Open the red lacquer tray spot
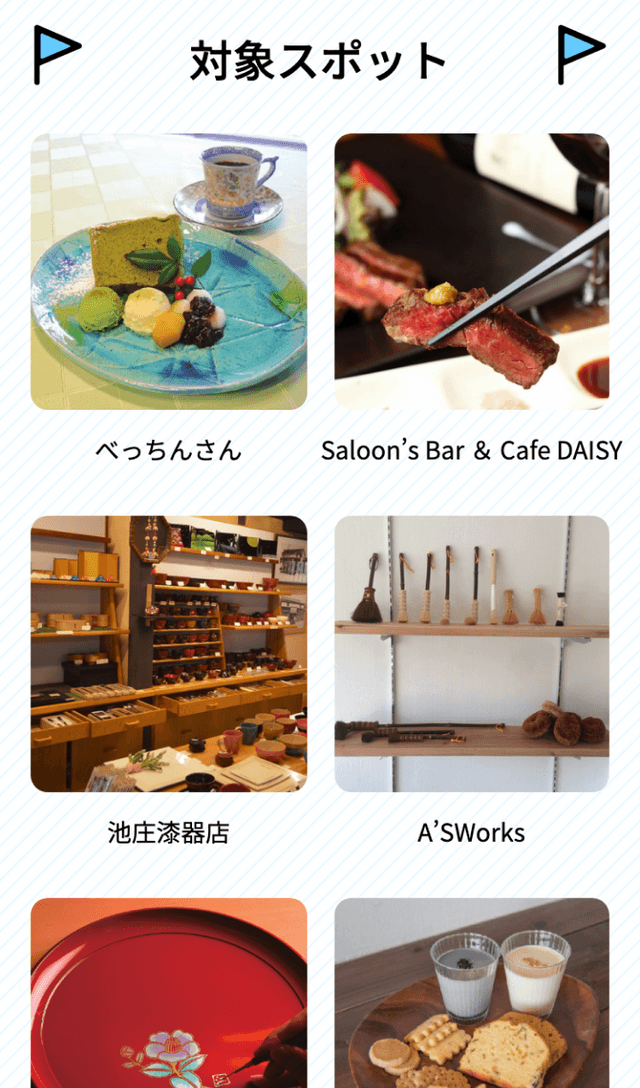 point(169,993)
